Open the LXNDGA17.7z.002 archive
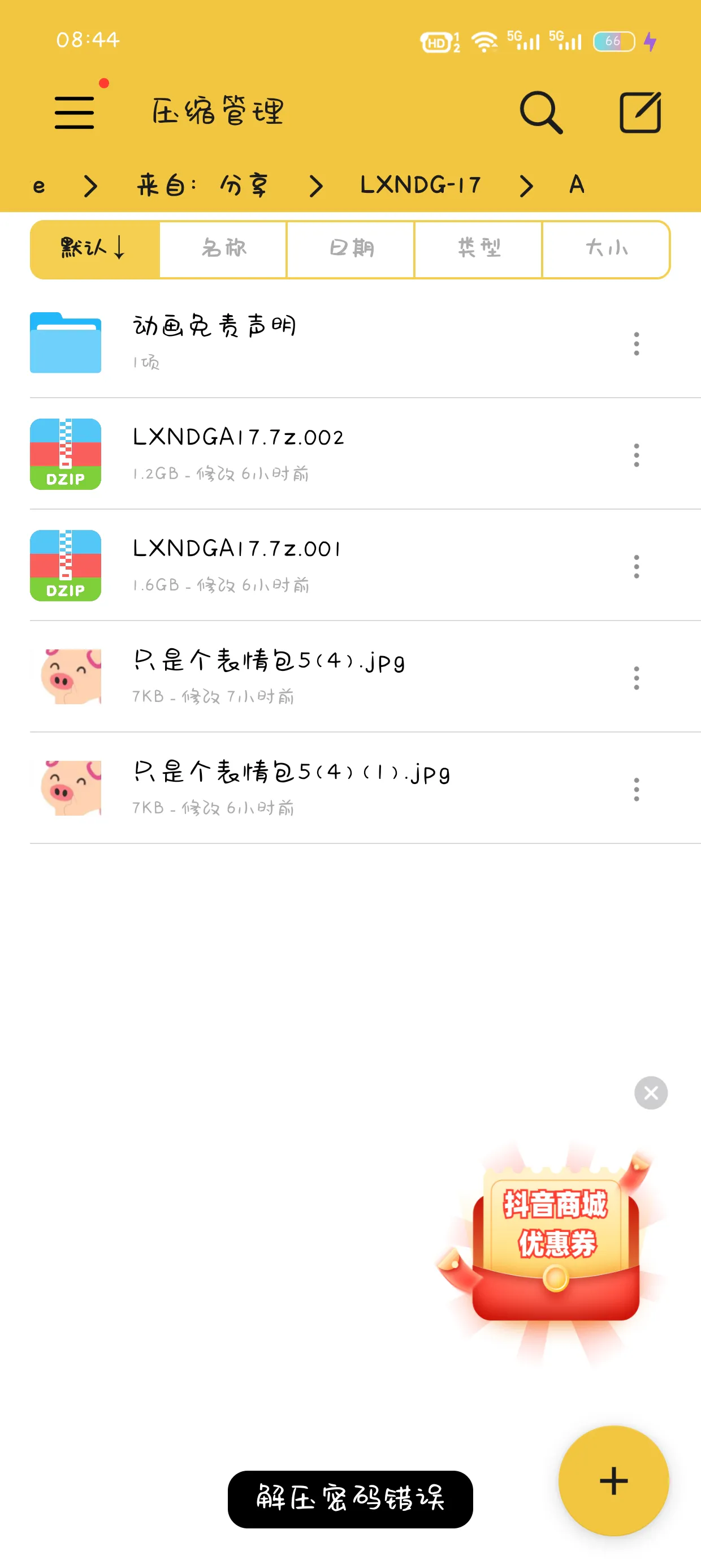701x1568 pixels. (239, 454)
